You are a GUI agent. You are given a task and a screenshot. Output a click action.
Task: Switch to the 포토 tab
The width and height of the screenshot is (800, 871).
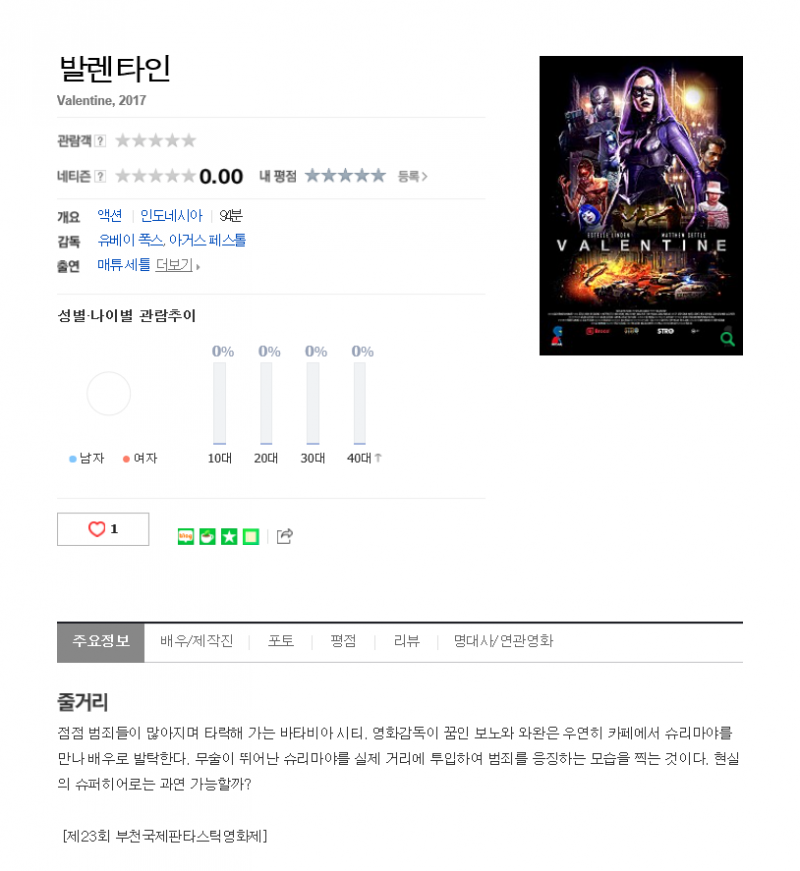281,641
